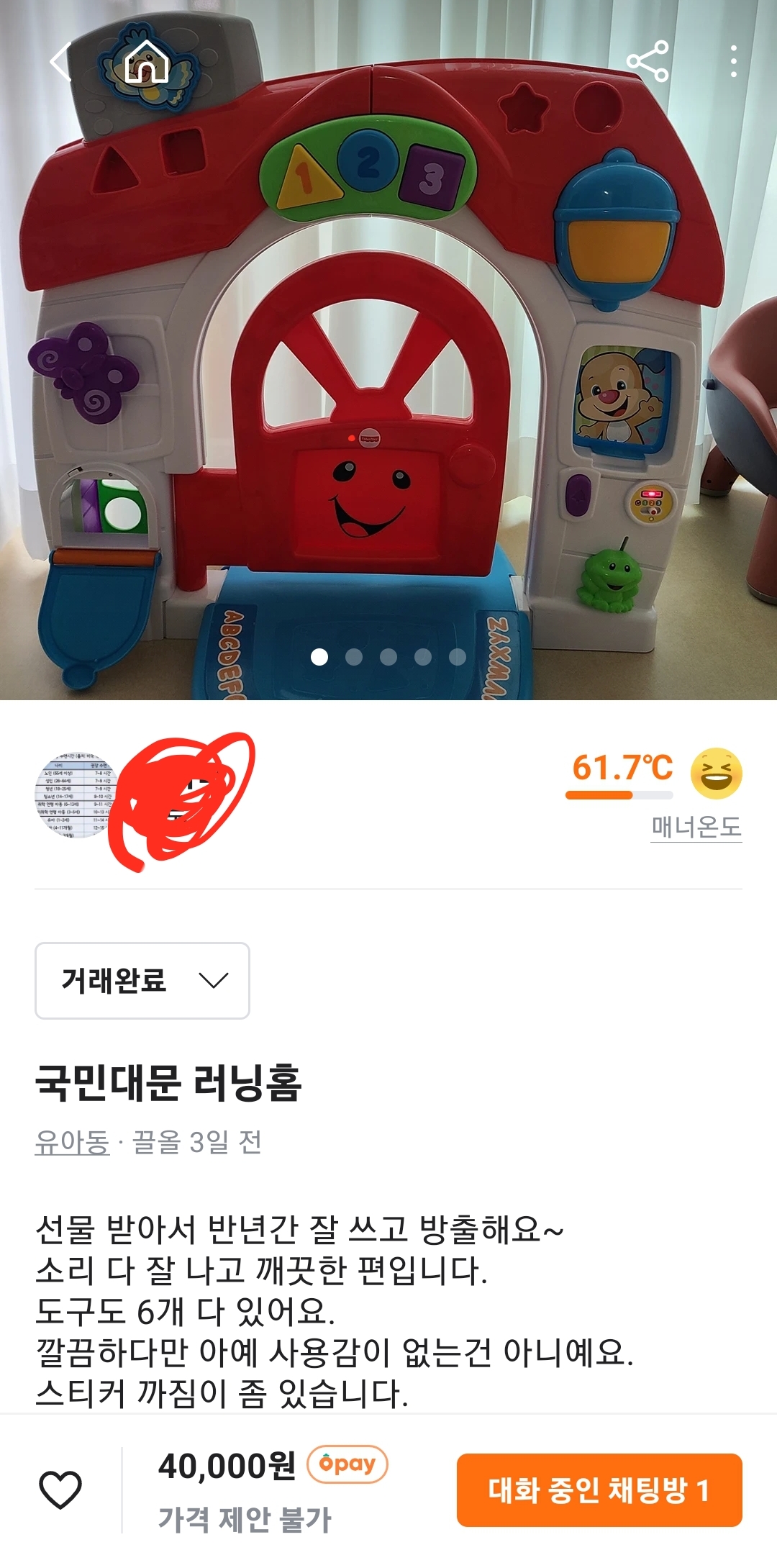Jump to the second photo indicator dot

point(354,657)
